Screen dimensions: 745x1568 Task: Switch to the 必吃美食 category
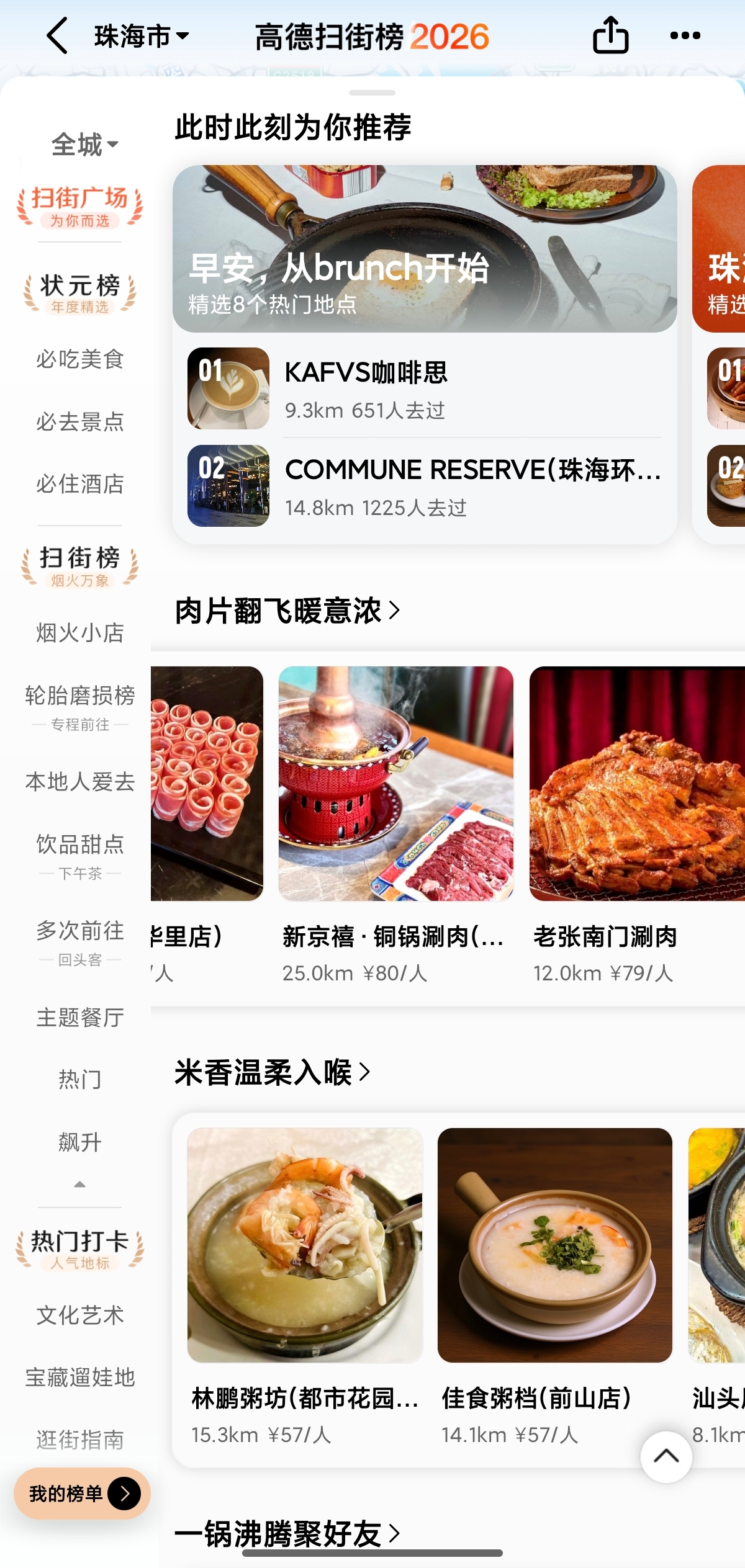[x=80, y=359]
